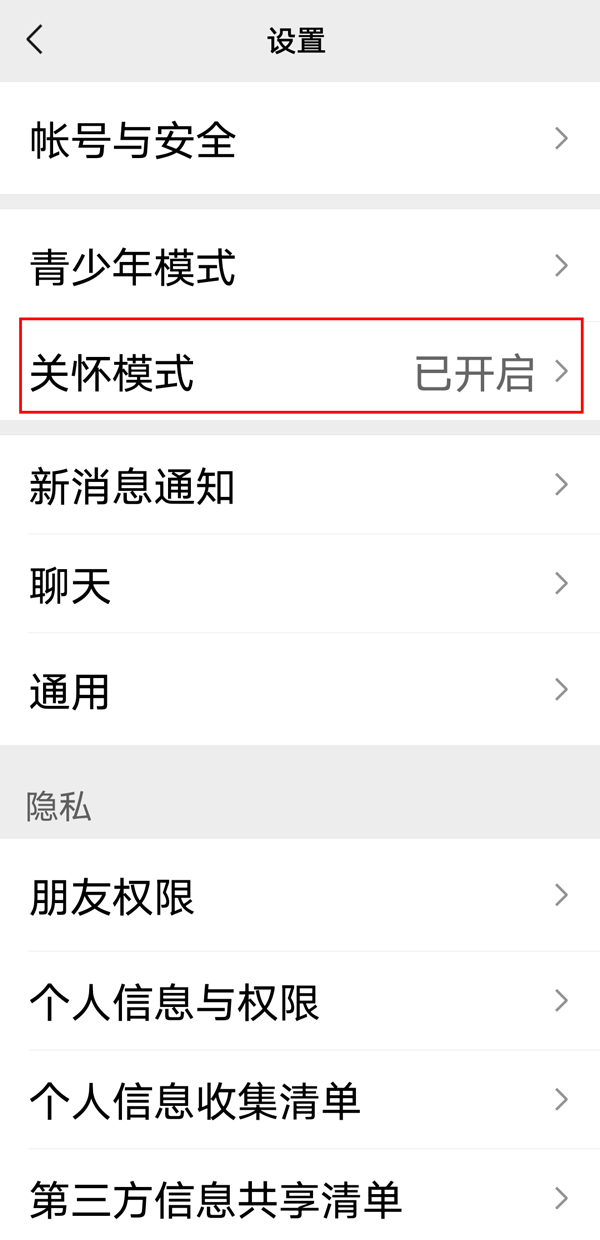Open 帐号与安全 settings
The height and width of the screenshot is (1240, 600).
pos(300,140)
